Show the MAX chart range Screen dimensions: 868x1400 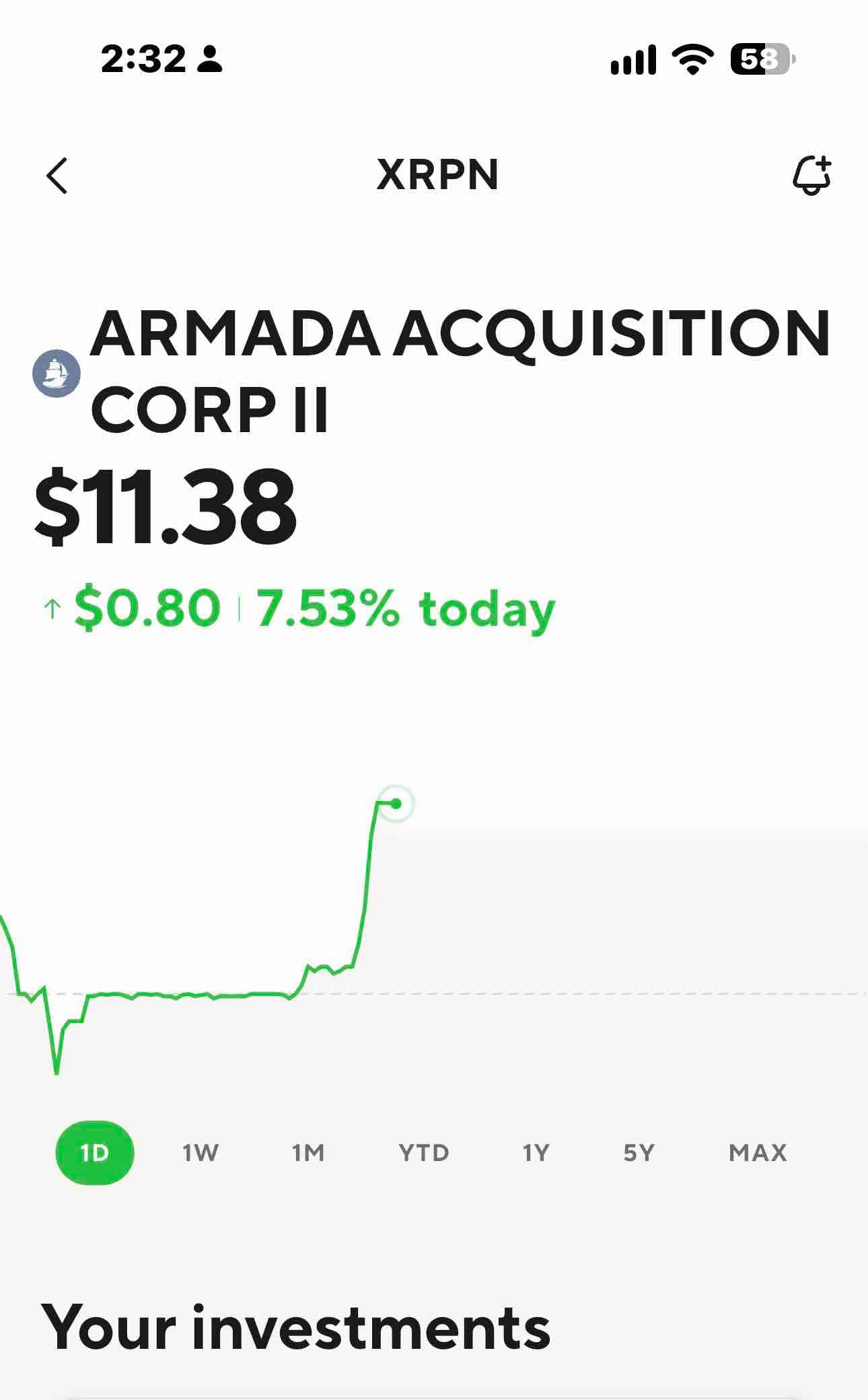point(758,1153)
